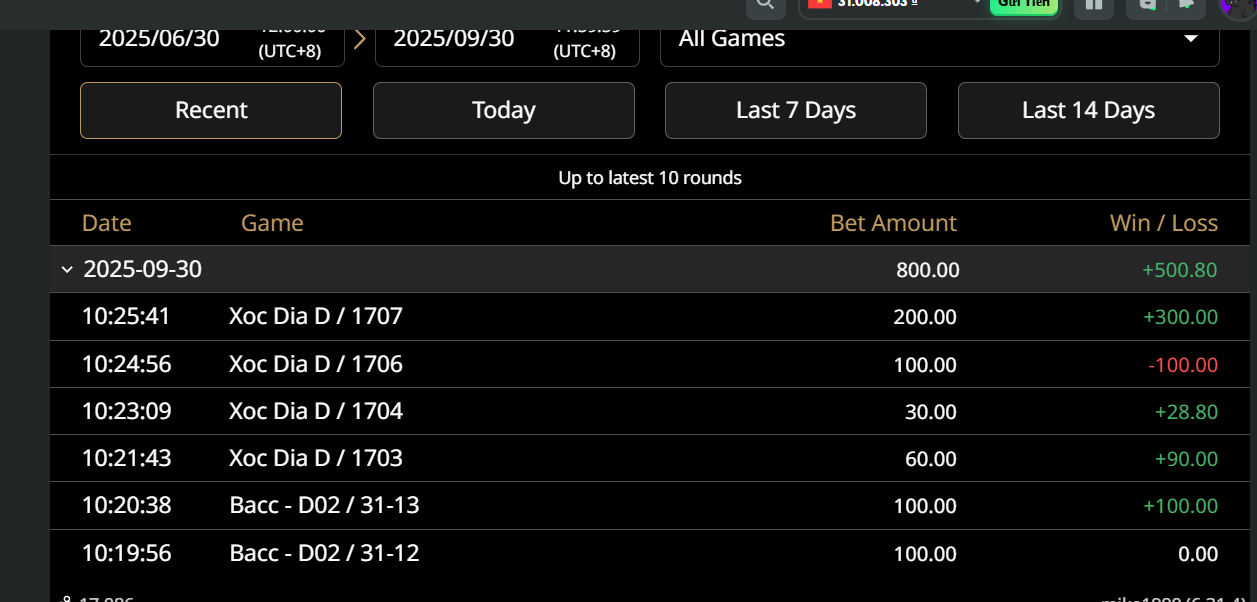Show the Last 14 Days history

[1088, 110]
